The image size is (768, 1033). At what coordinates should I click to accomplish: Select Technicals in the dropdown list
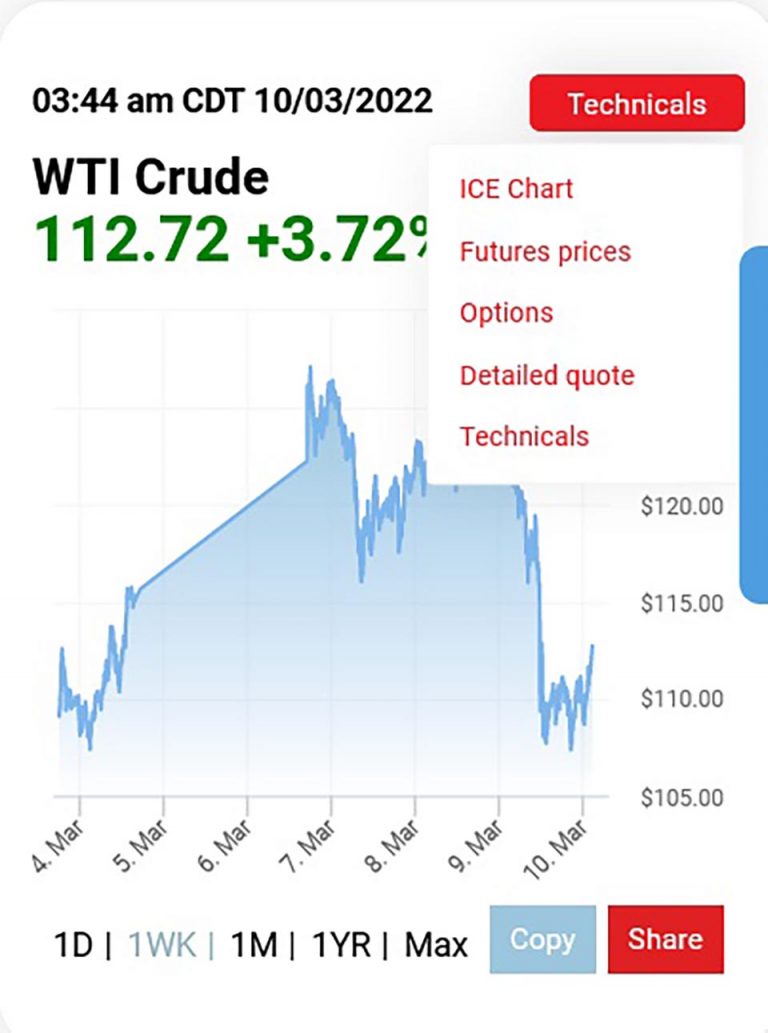click(524, 437)
